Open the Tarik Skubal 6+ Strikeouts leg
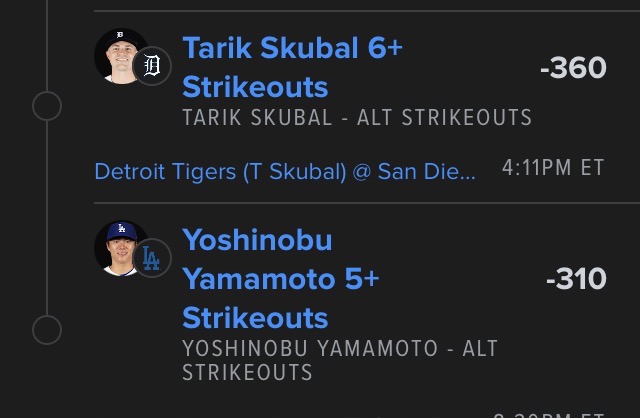Screen dimensions: 640x418 (292, 66)
